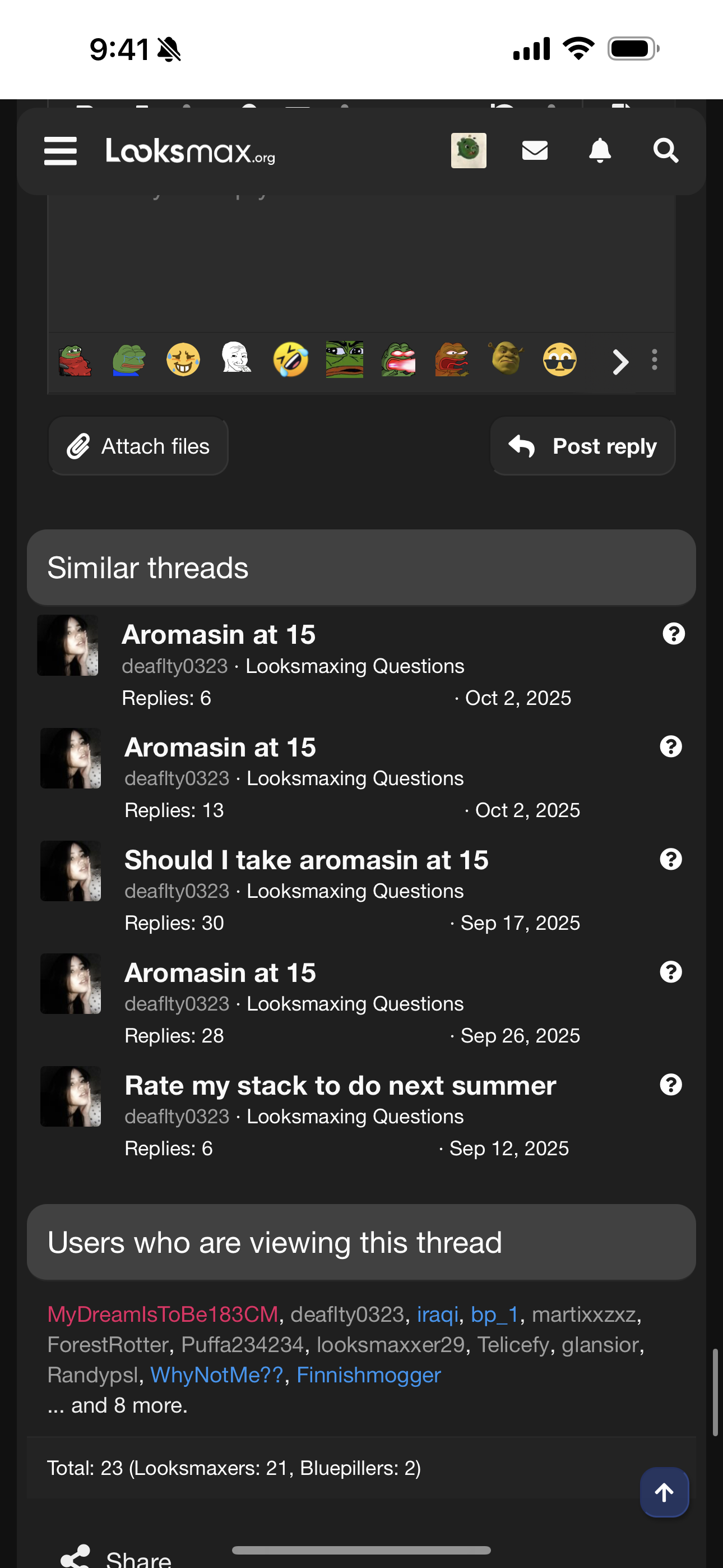Open "Rate my stack to do next summer"
The width and height of the screenshot is (723, 1568).
coord(340,1086)
